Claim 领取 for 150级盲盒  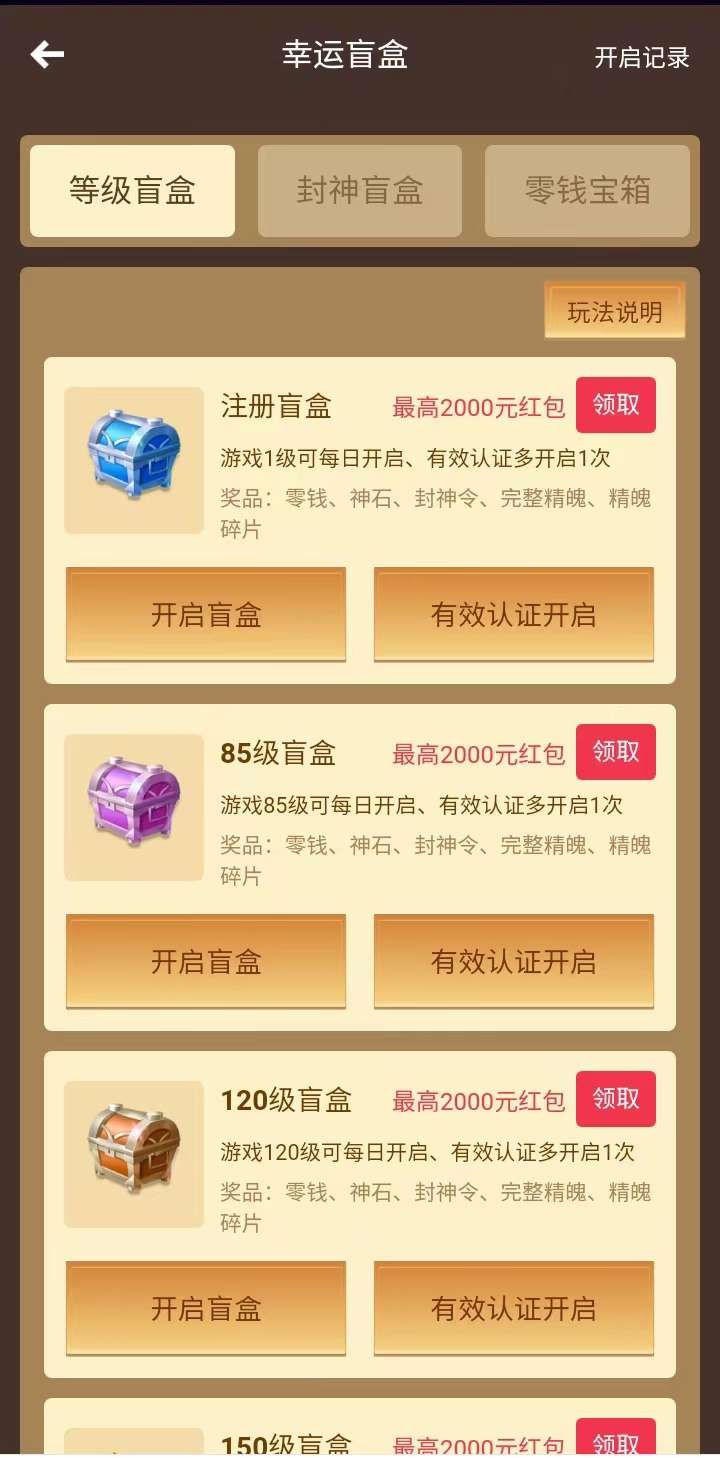(616, 1440)
